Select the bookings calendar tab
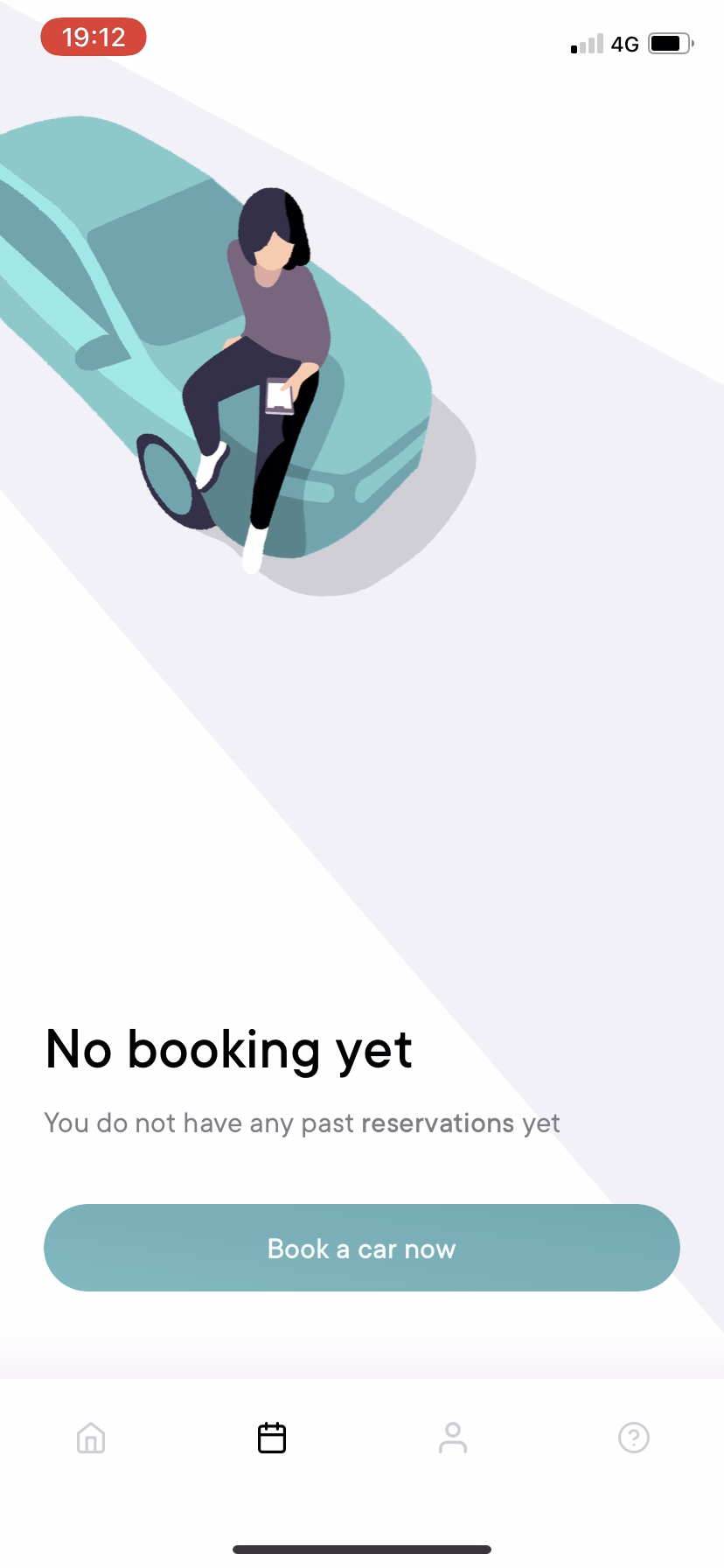Screen dimensions: 724x1568 pos(272,1438)
